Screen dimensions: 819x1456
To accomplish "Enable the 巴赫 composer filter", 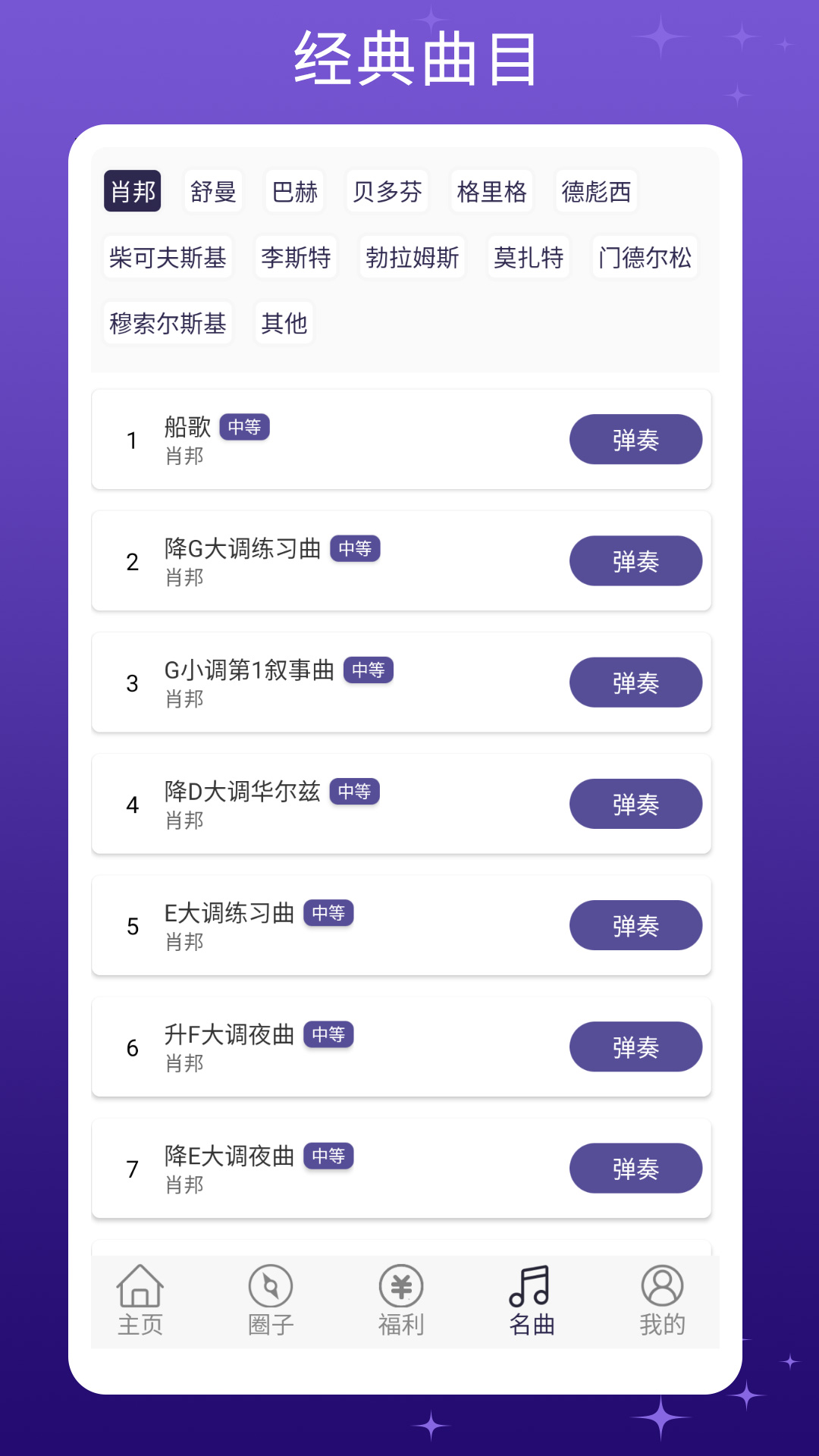I will [294, 192].
